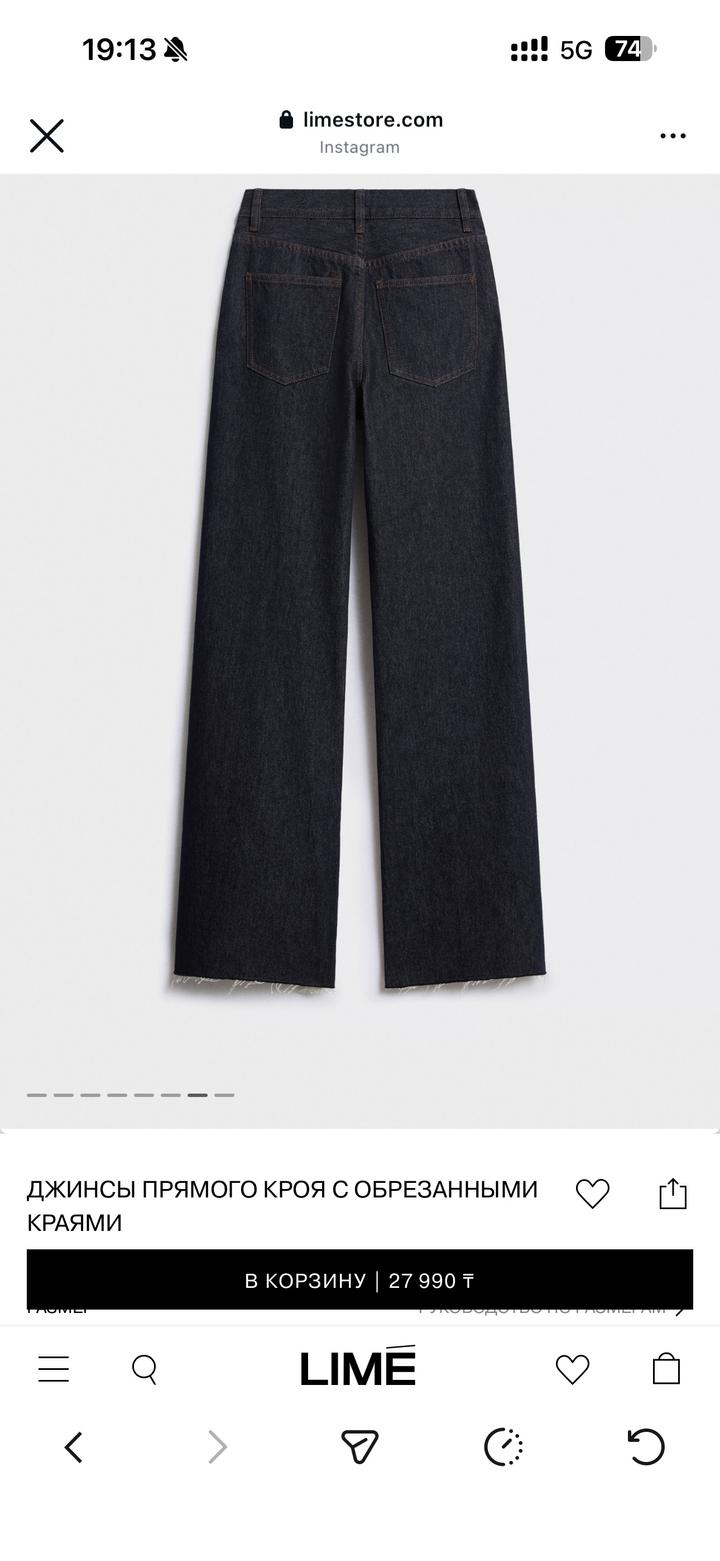Open the browser activity timer icon

coord(503,1447)
